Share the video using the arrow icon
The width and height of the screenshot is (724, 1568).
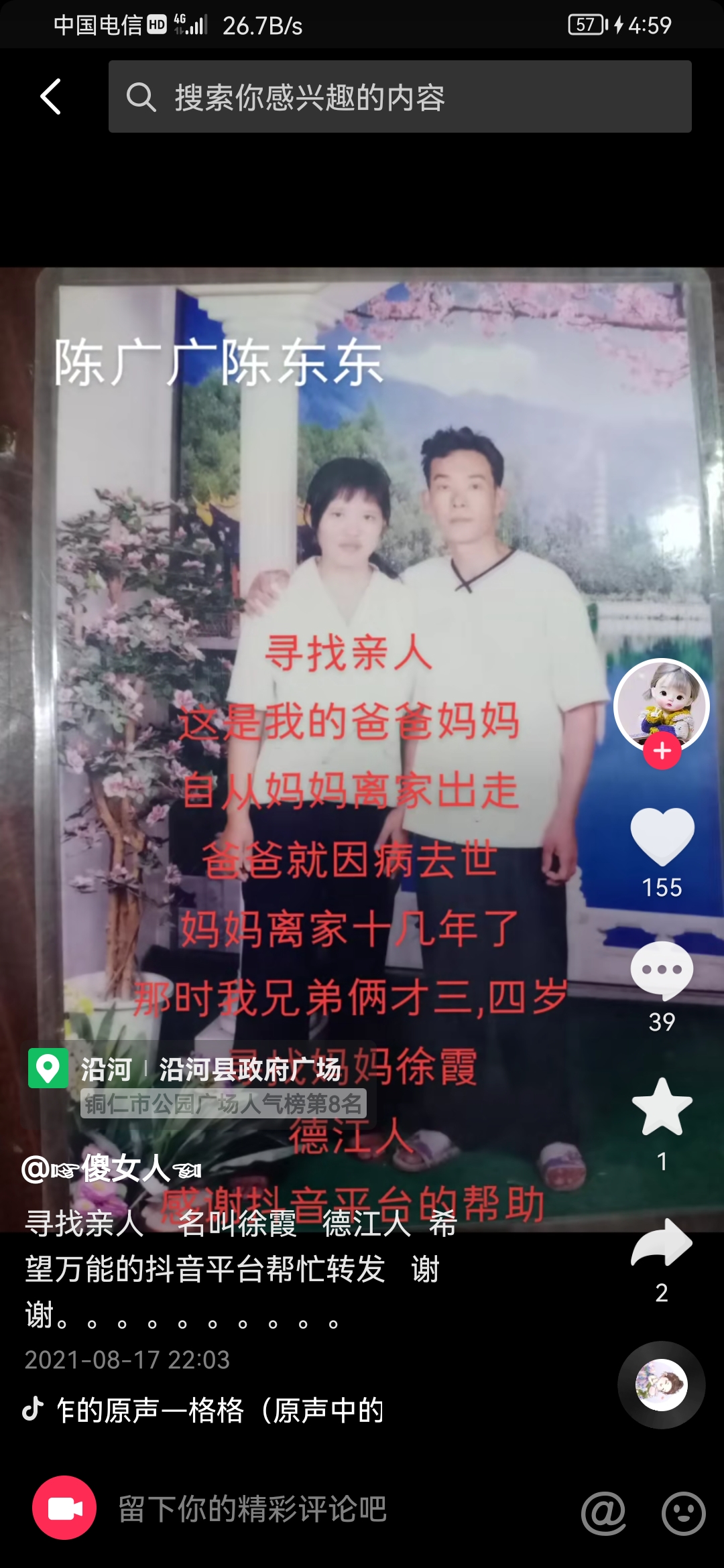click(662, 1242)
